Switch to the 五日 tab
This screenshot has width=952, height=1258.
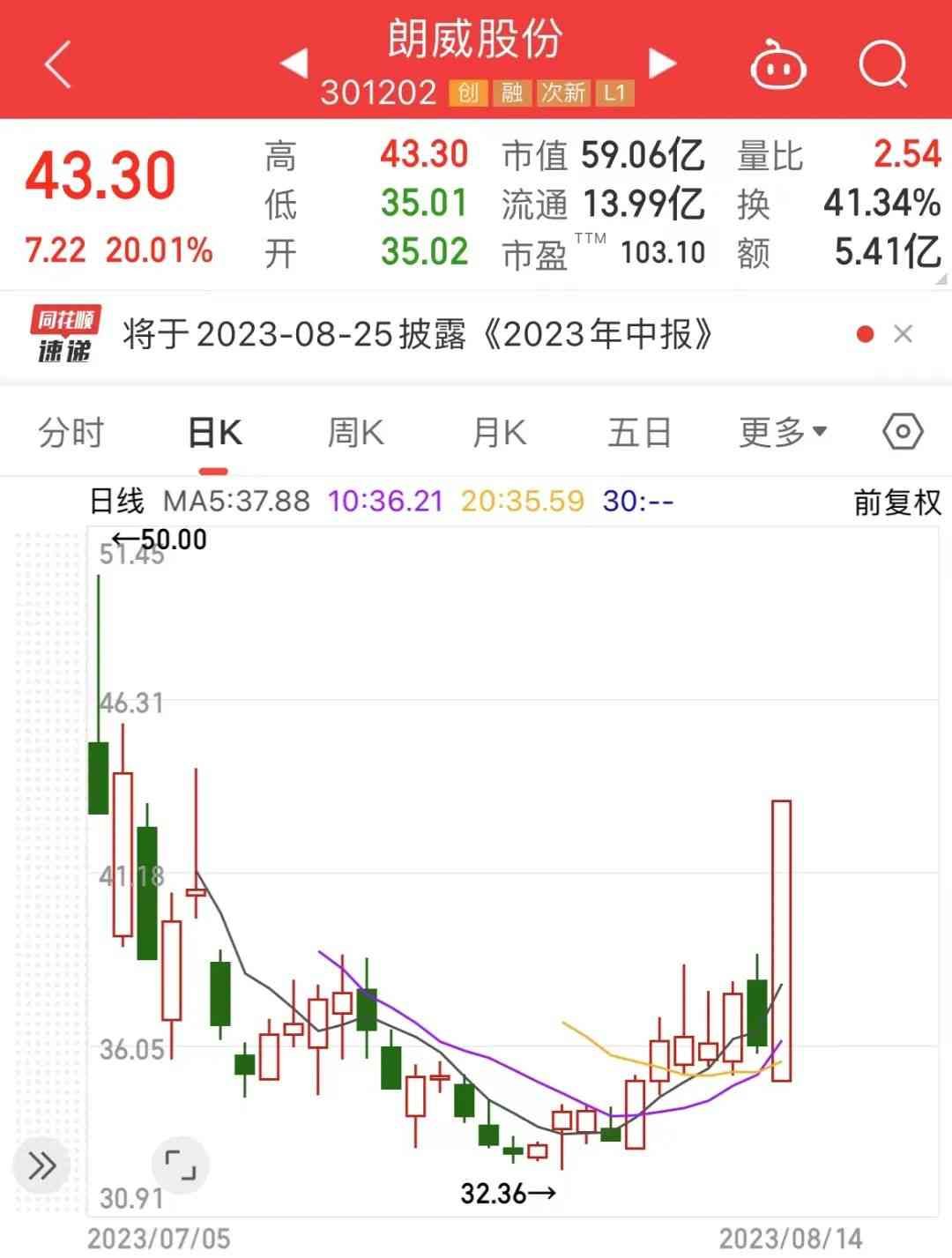[639, 433]
